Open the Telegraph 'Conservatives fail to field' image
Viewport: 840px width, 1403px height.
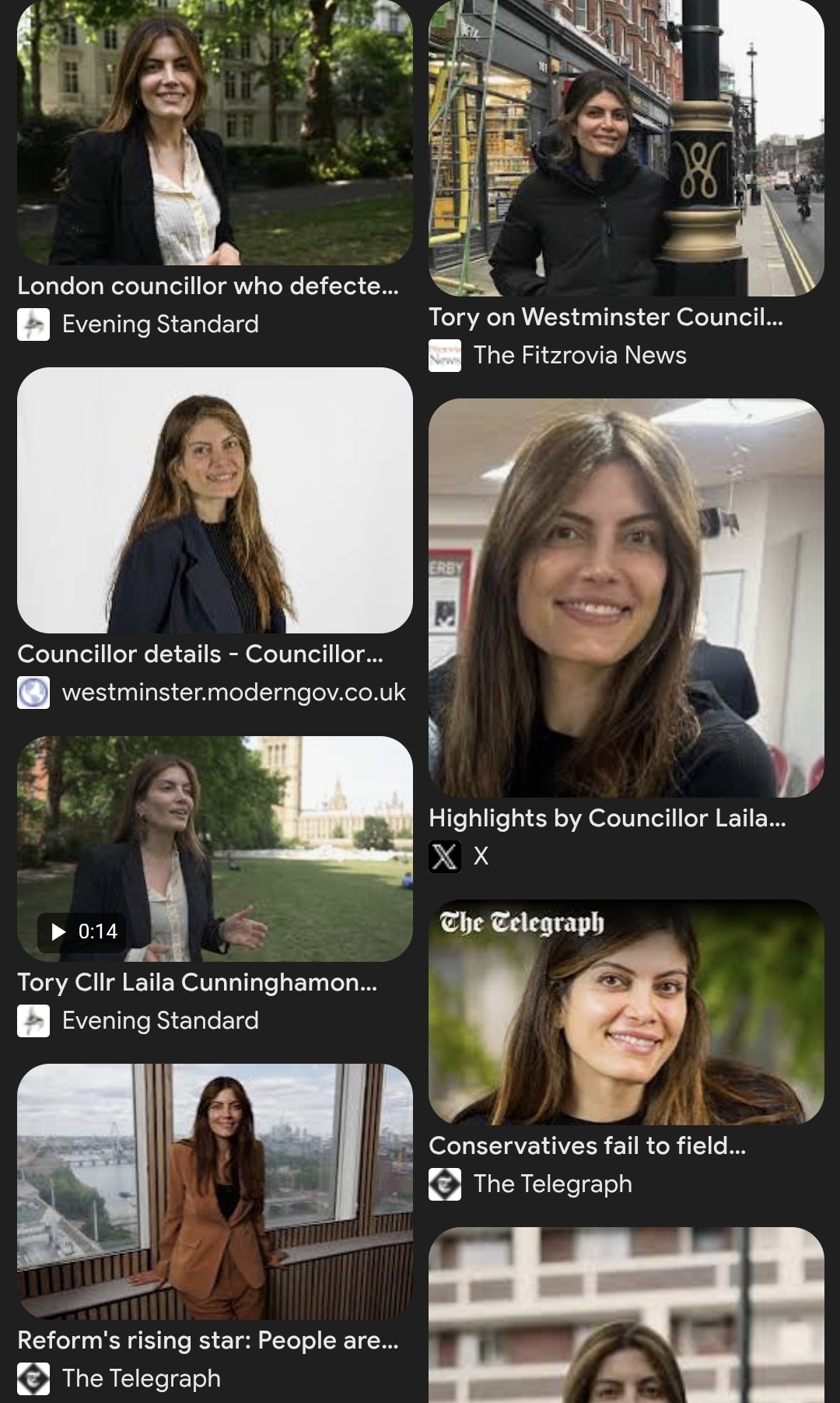(626, 1012)
